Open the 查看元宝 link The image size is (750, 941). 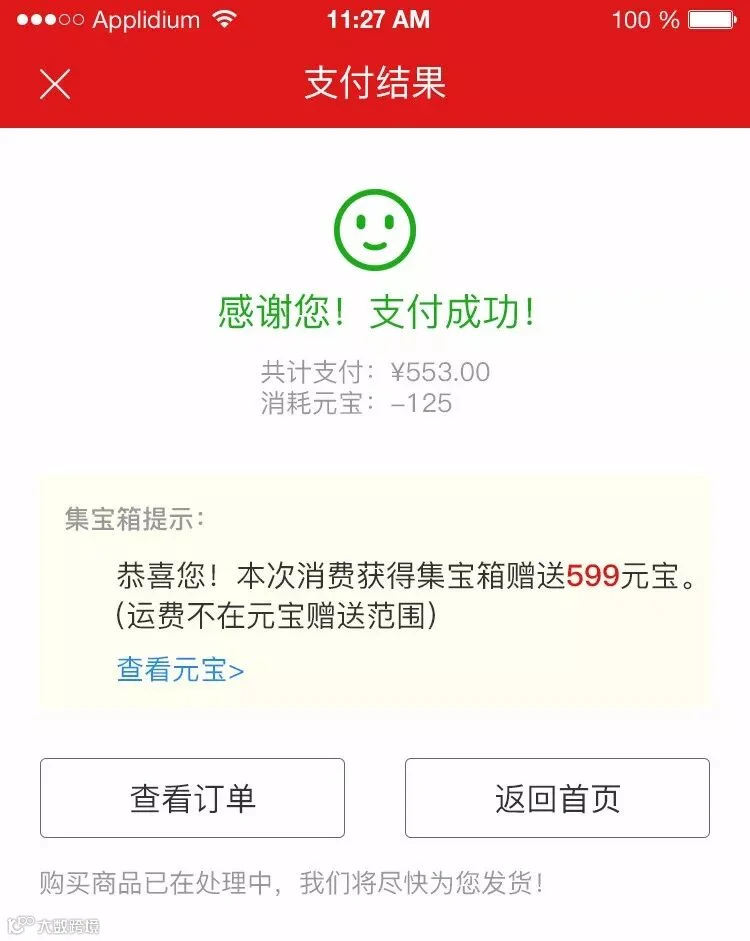tap(181, 670)
